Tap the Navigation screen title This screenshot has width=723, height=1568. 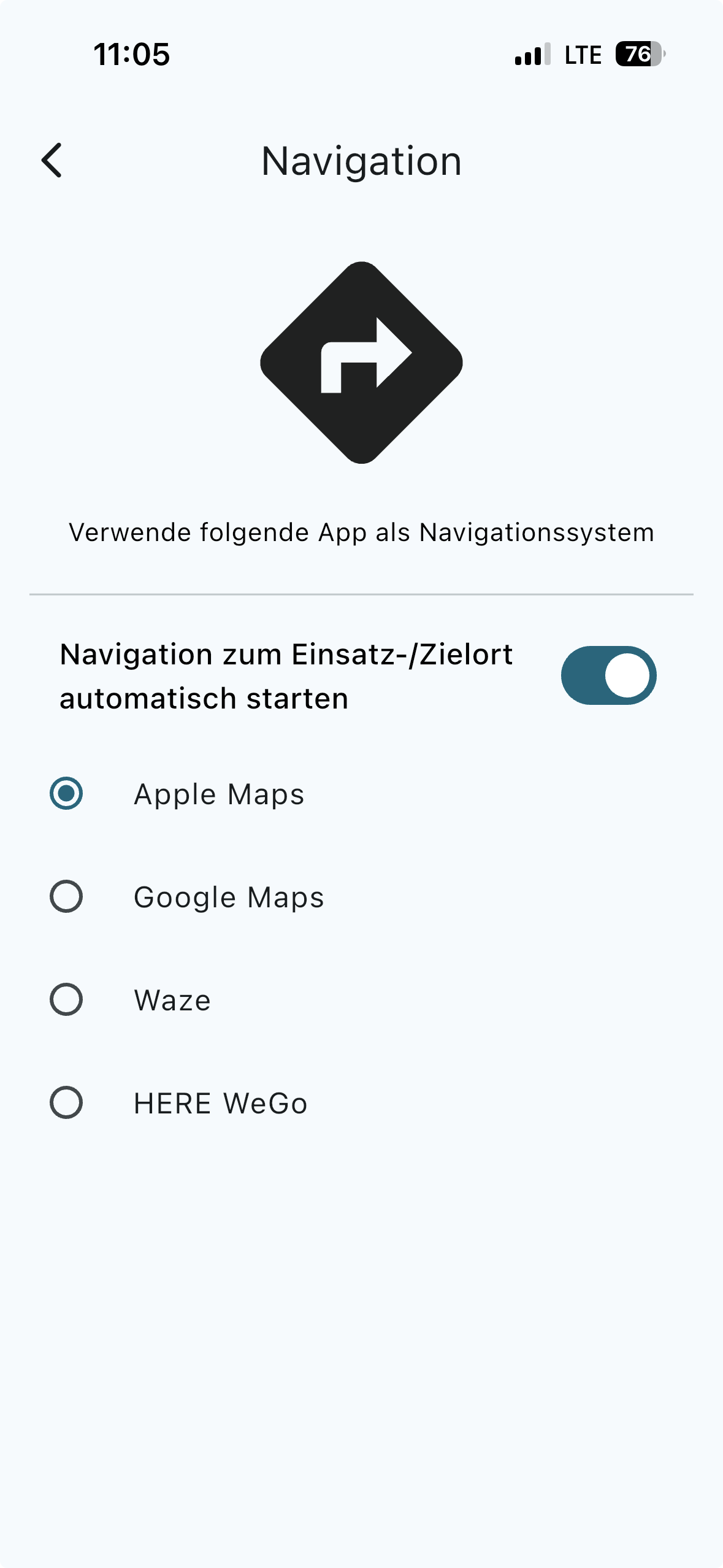click(362, 161)
